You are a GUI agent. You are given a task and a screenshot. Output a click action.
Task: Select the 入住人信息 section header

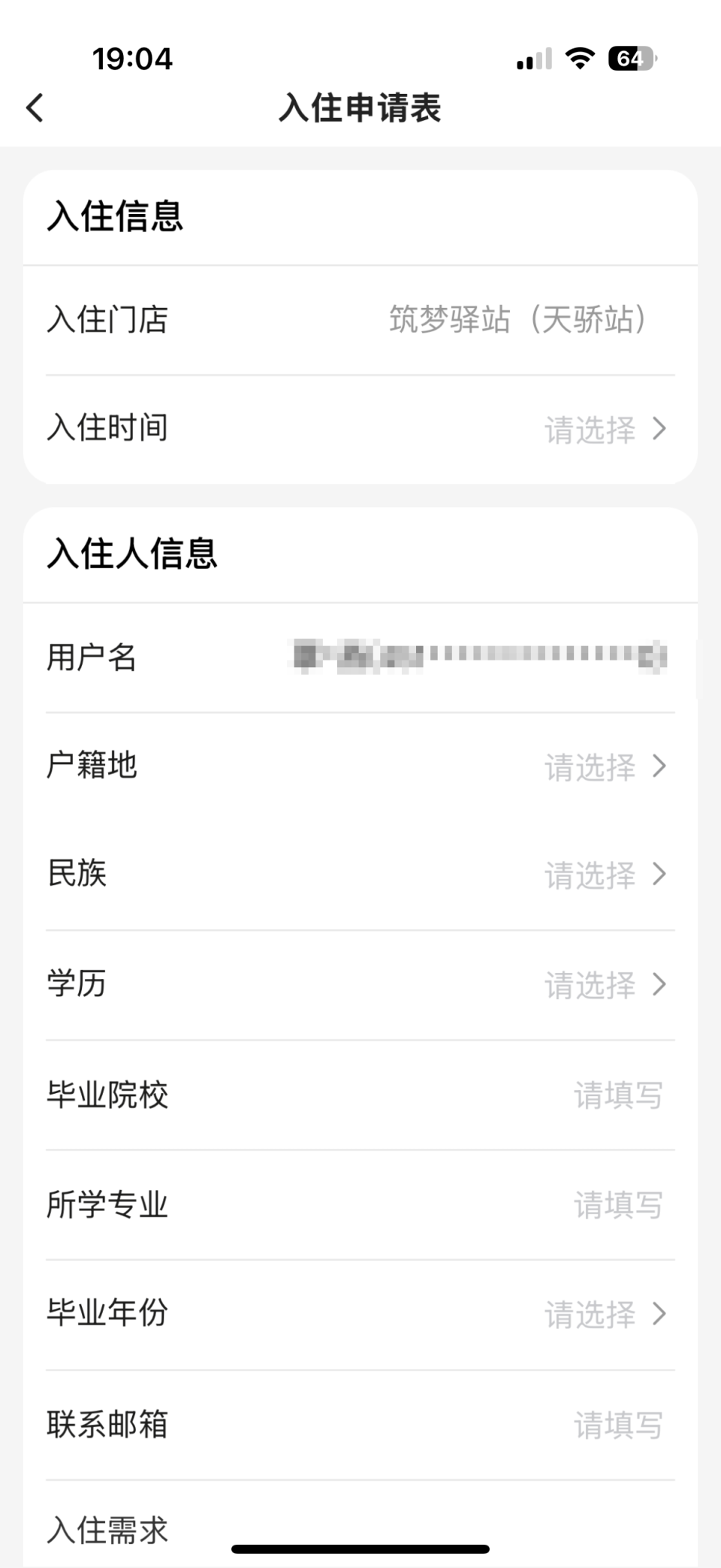pos(133,554)
